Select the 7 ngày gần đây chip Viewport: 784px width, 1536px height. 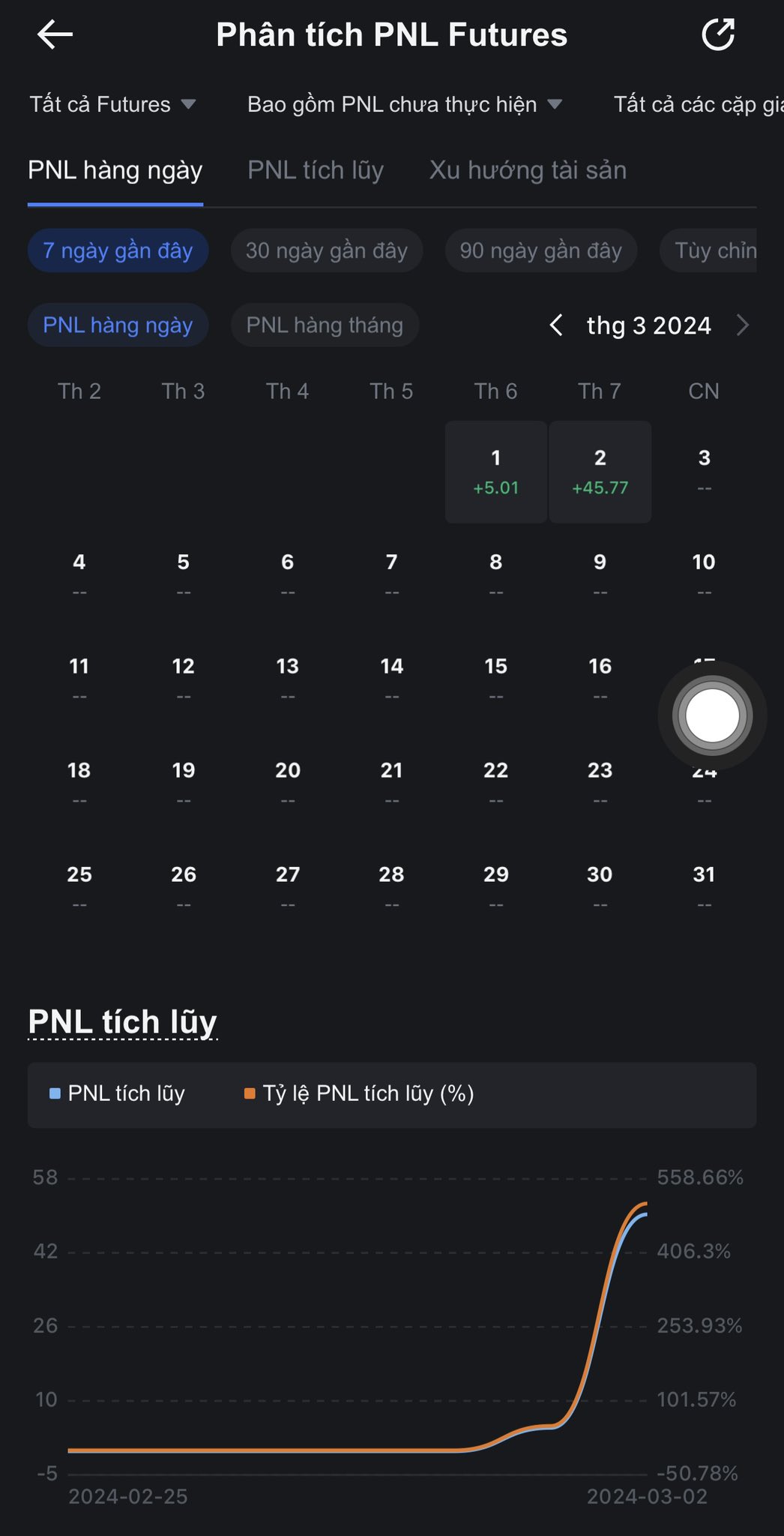[118, 250]
